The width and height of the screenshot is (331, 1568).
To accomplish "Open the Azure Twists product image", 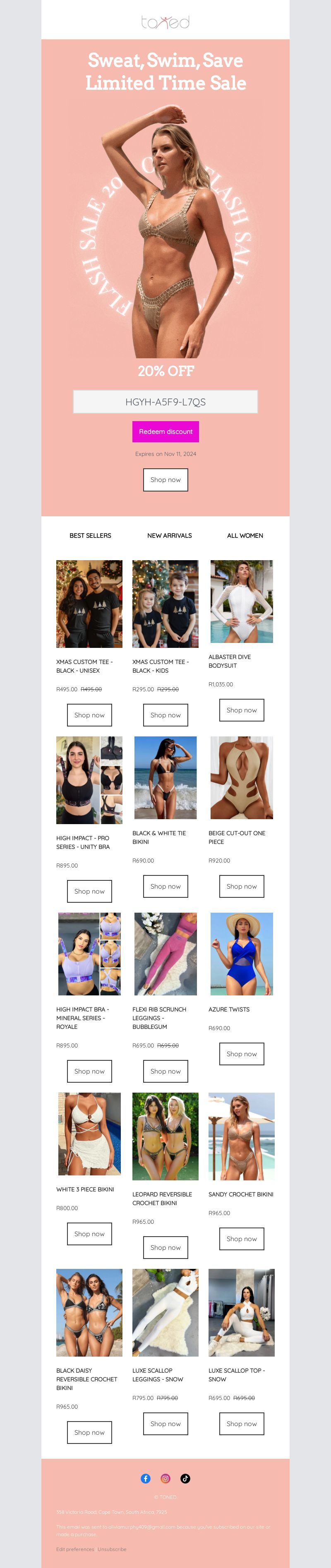I will pyautogui.click(x=242, y=954).
